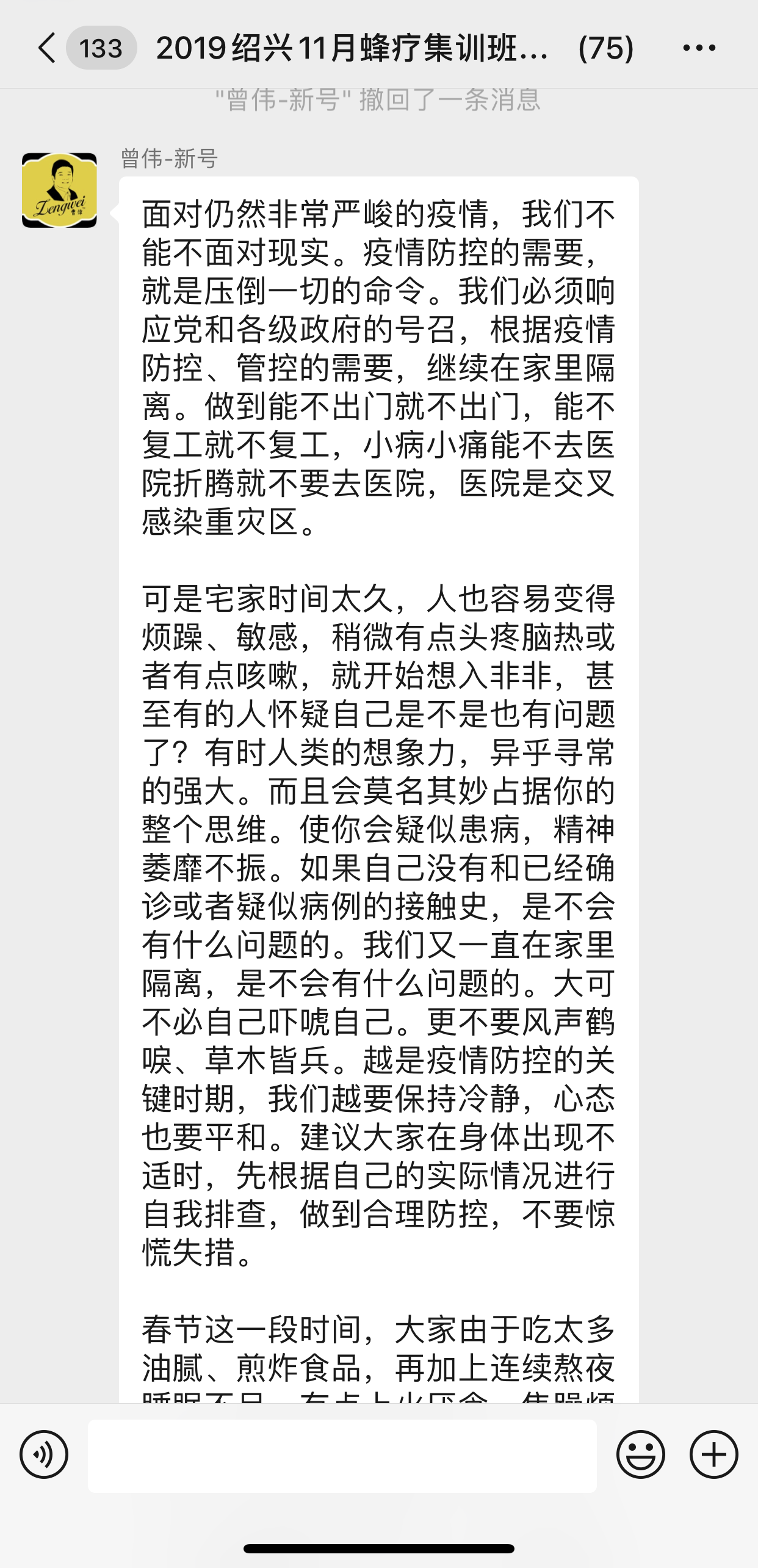This screenshot has width=758, height=1568.
Task: Open the emoji sticker panel
Action: [x=640, y=1454]
